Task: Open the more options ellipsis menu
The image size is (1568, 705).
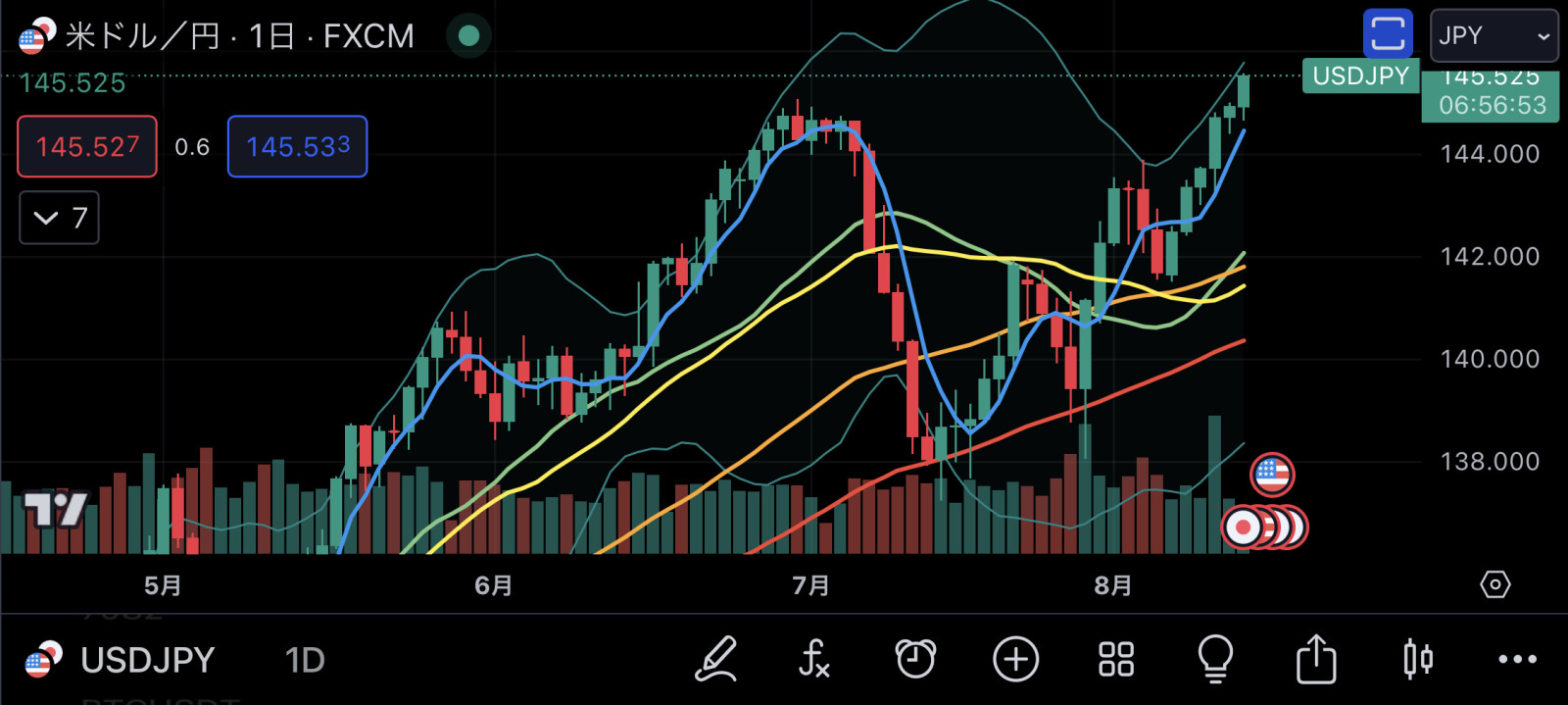Action: click(1517, 659)
